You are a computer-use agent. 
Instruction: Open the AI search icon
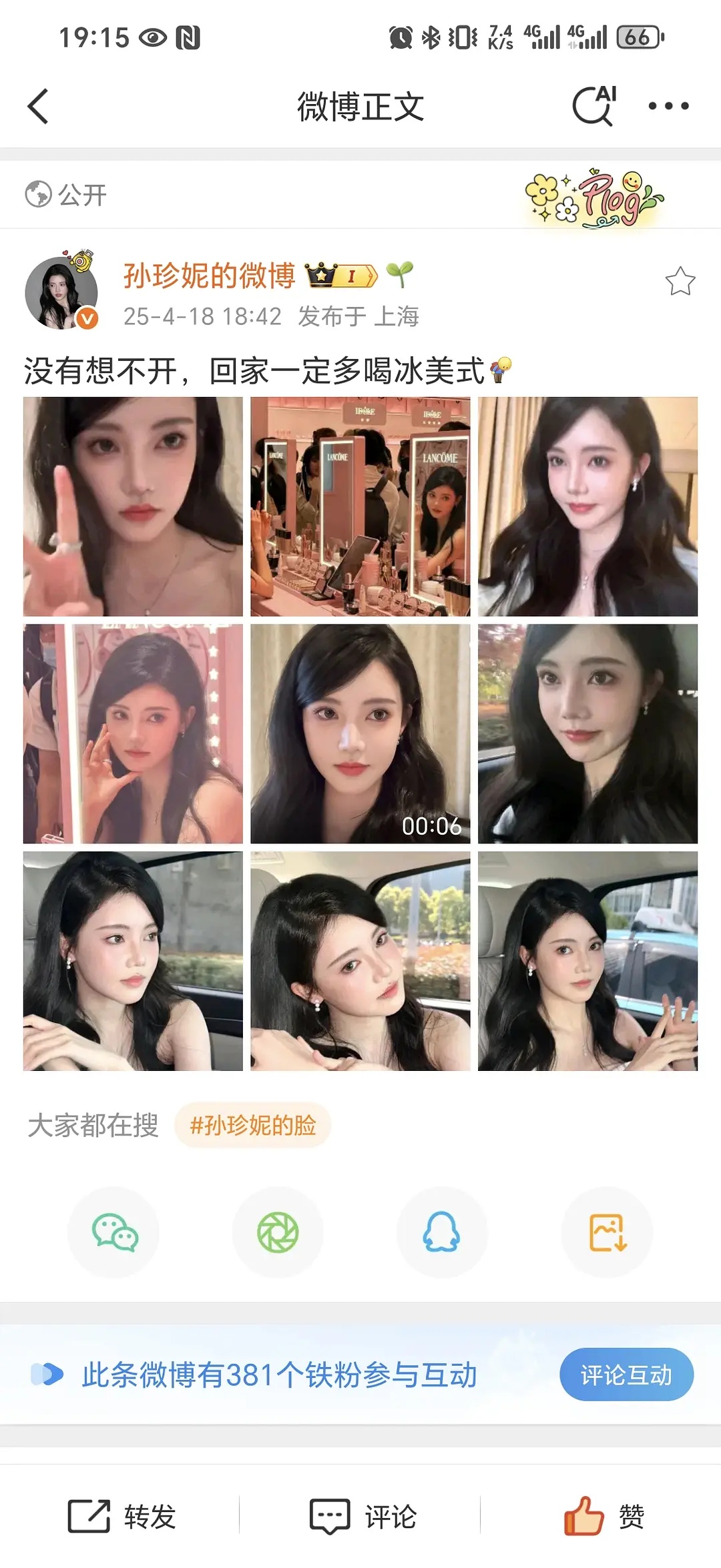point(593,105)
